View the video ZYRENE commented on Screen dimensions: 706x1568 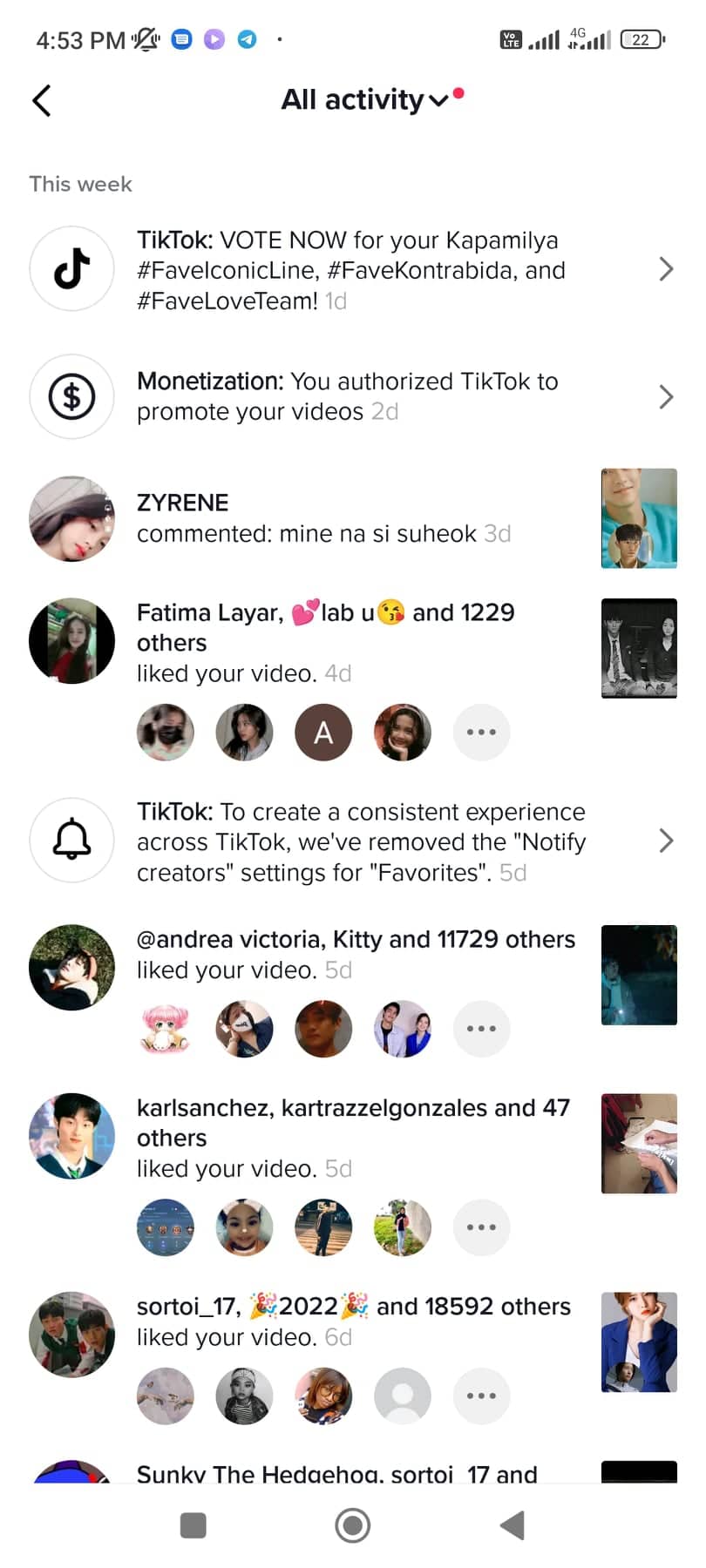pyautogui.click(x=639, y=519)
